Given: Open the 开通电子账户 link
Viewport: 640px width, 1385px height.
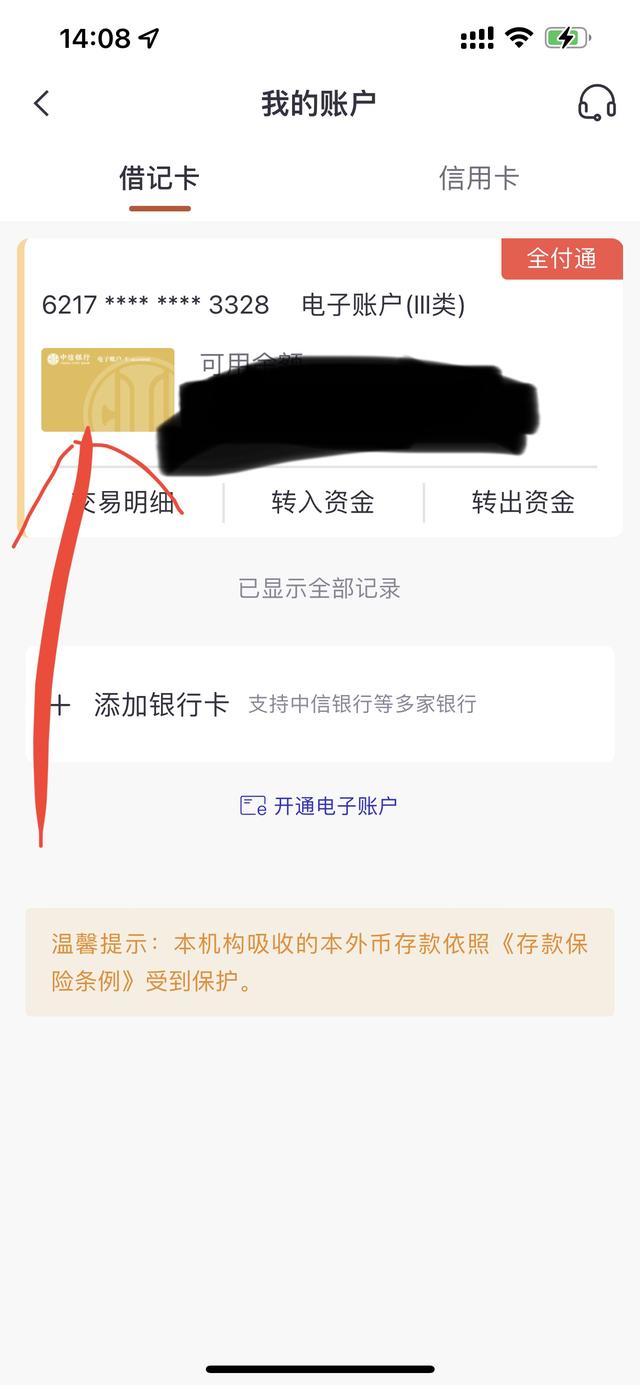Looking at the screenshot, I should [x=319, y=806].
